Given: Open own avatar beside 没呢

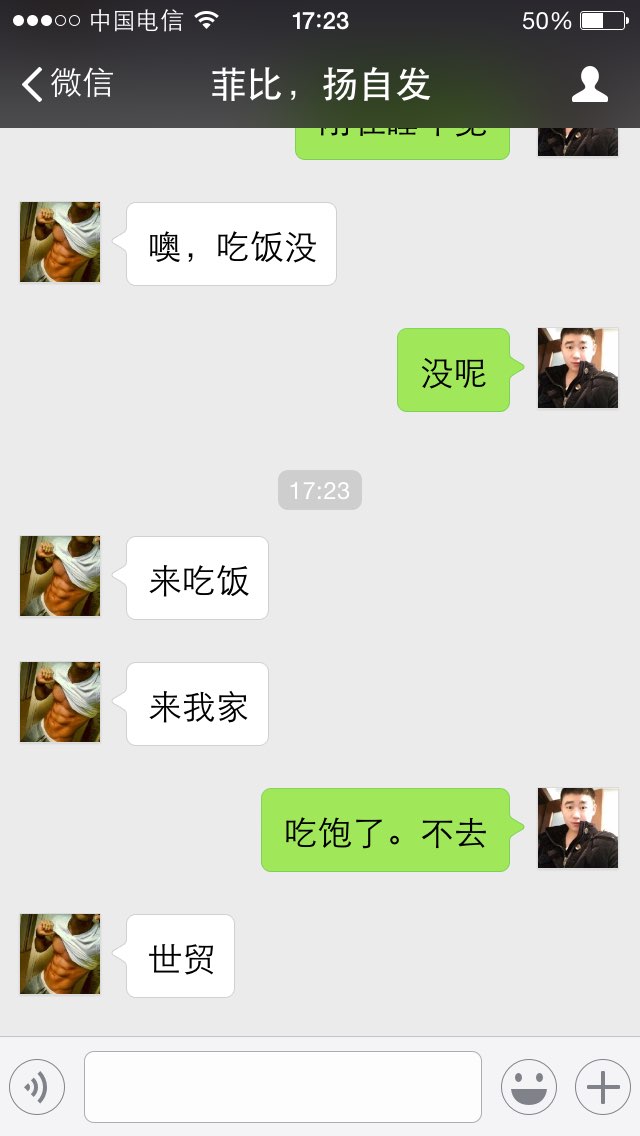Looking at the screenshot, I should click(x=578, y=368).
